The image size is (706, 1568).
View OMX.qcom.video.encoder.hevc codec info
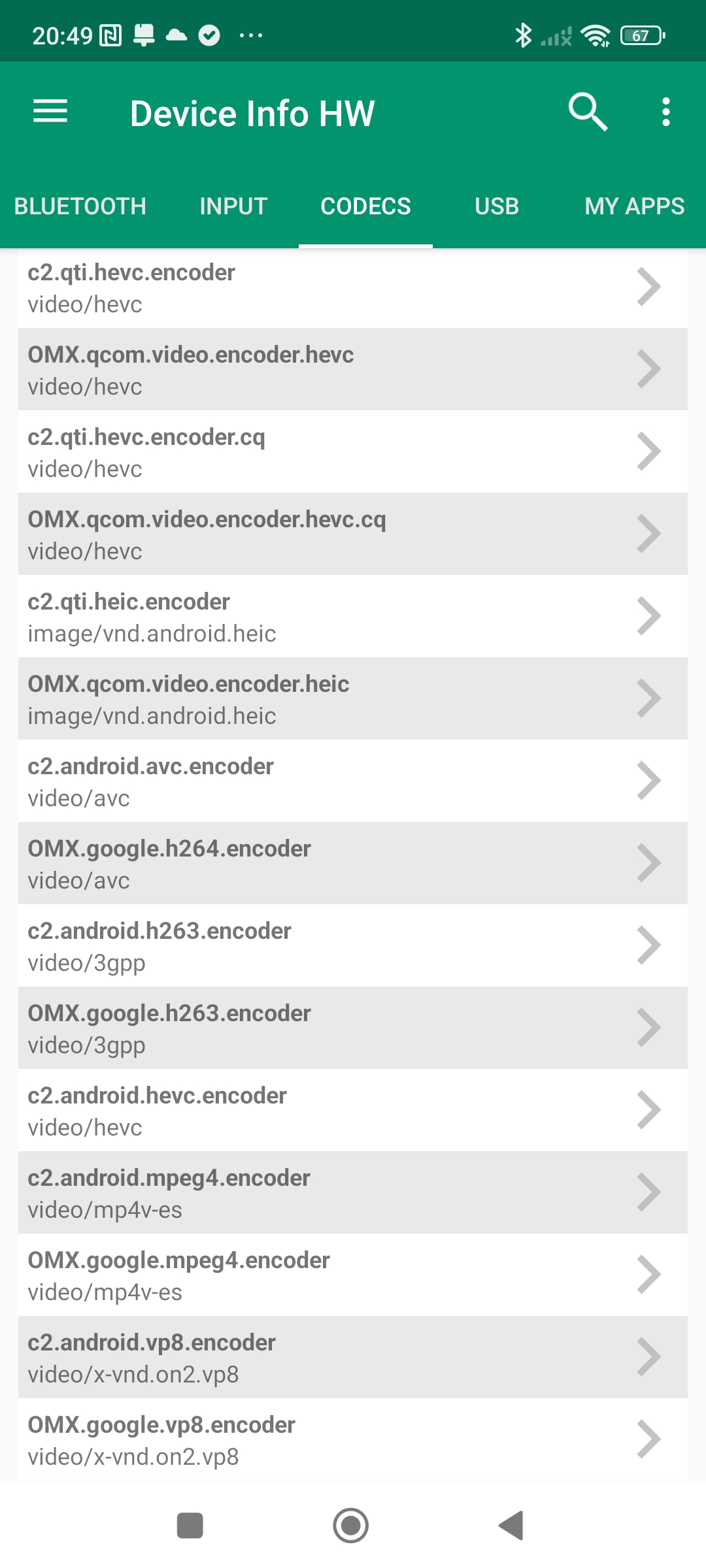click(x=353, y=370)
